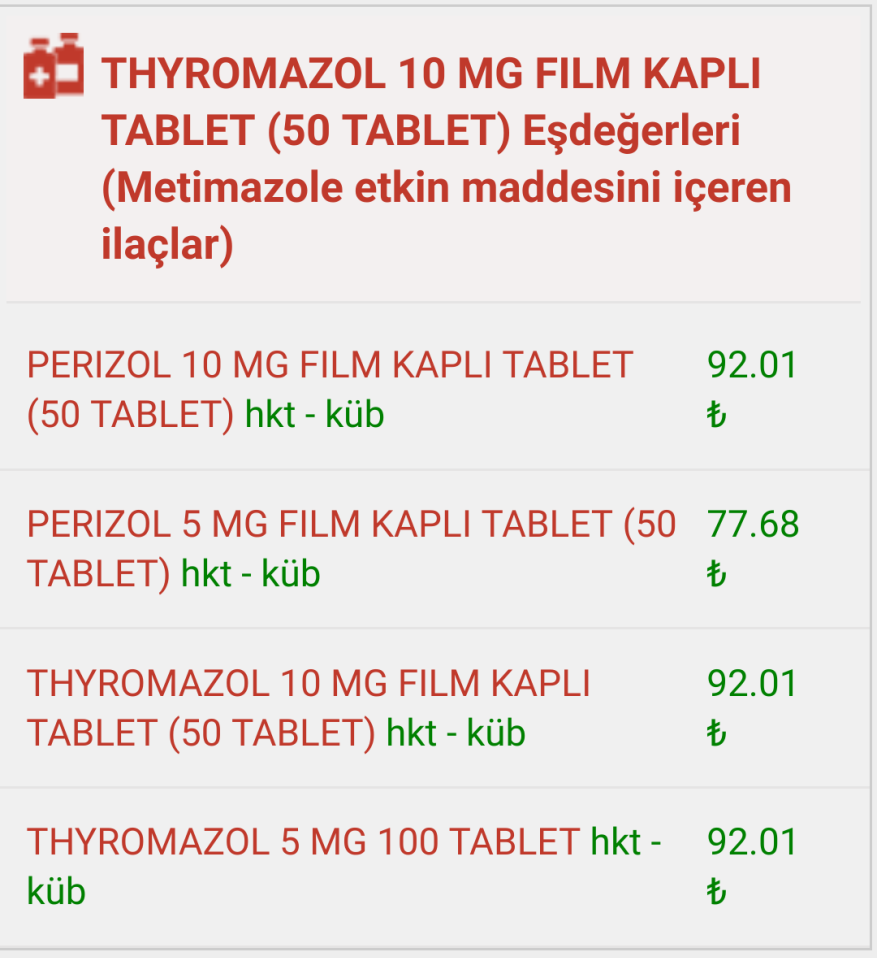Viewport: 877px width, 958px height.
Task: Select PERIZOL 5 MG FILM KAPLI TABLET
Action: click(350, 525)
